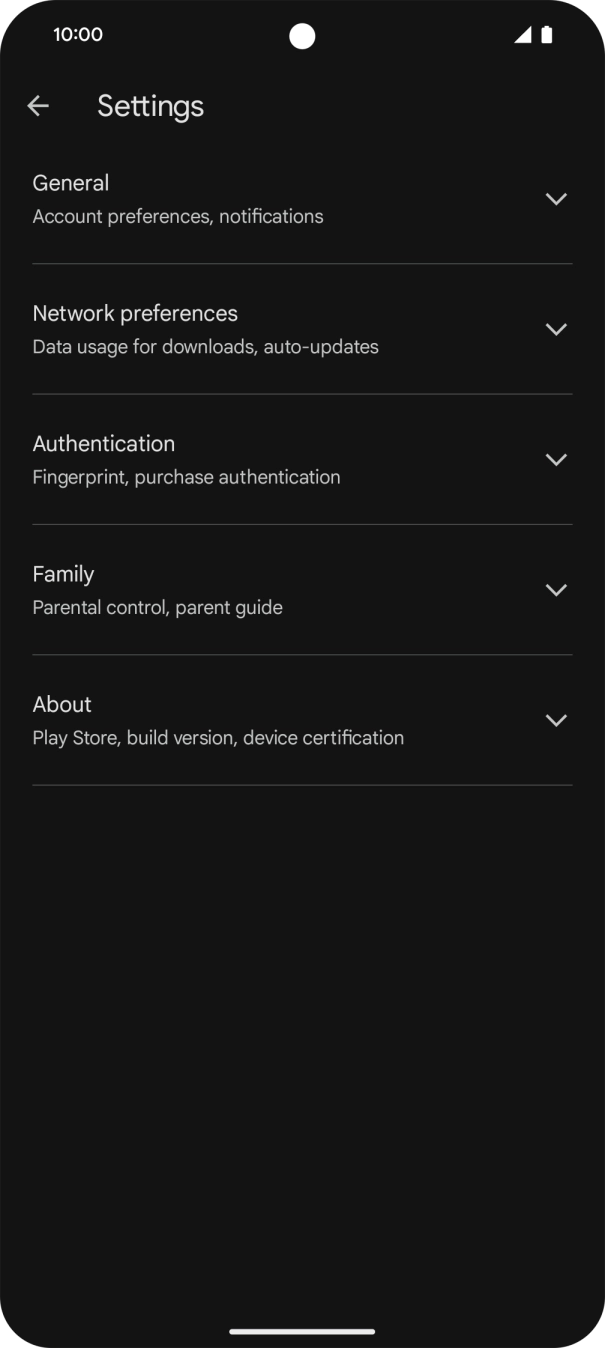Expand the Family section
Viewport: 605px width, 1348px height.
point(302,590)
